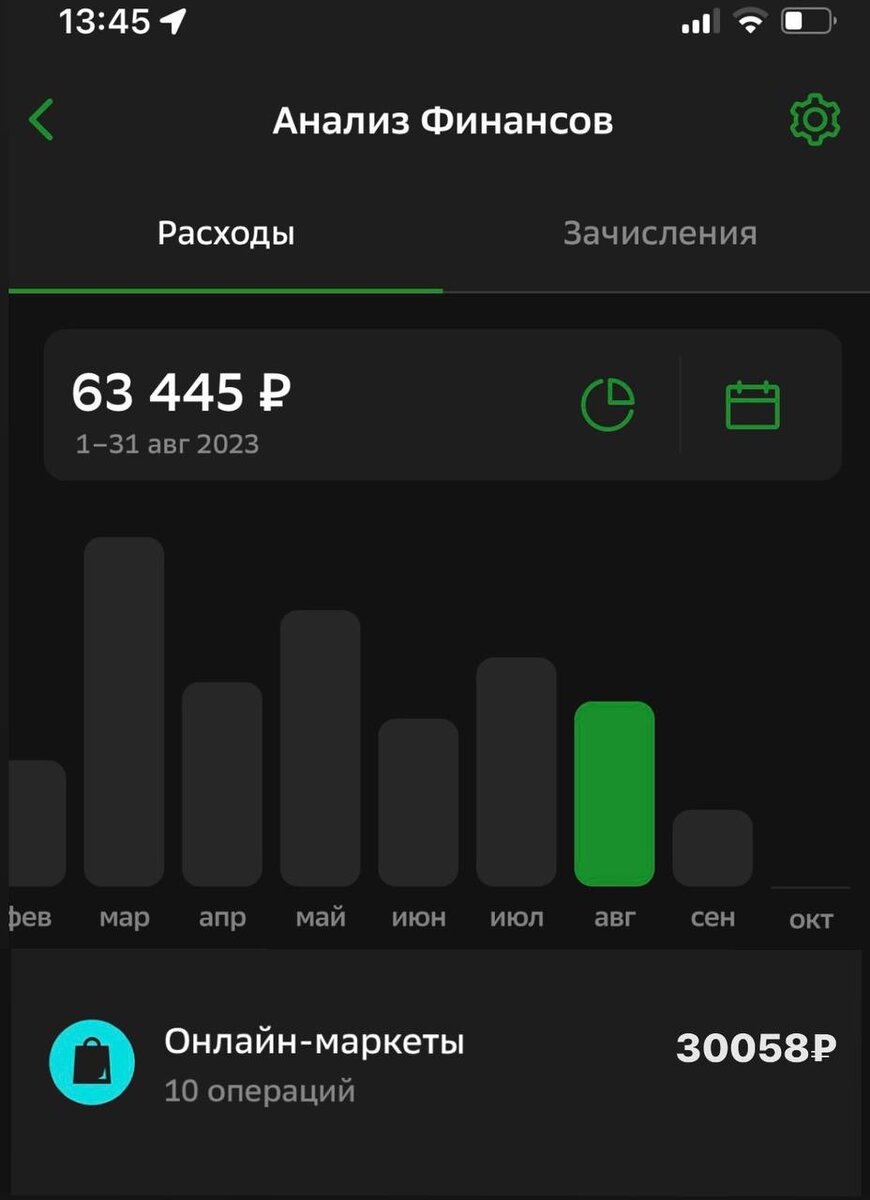Tap the highlighted авг bar
Screen dimensions: 870x1200
[x=614, y=794]
